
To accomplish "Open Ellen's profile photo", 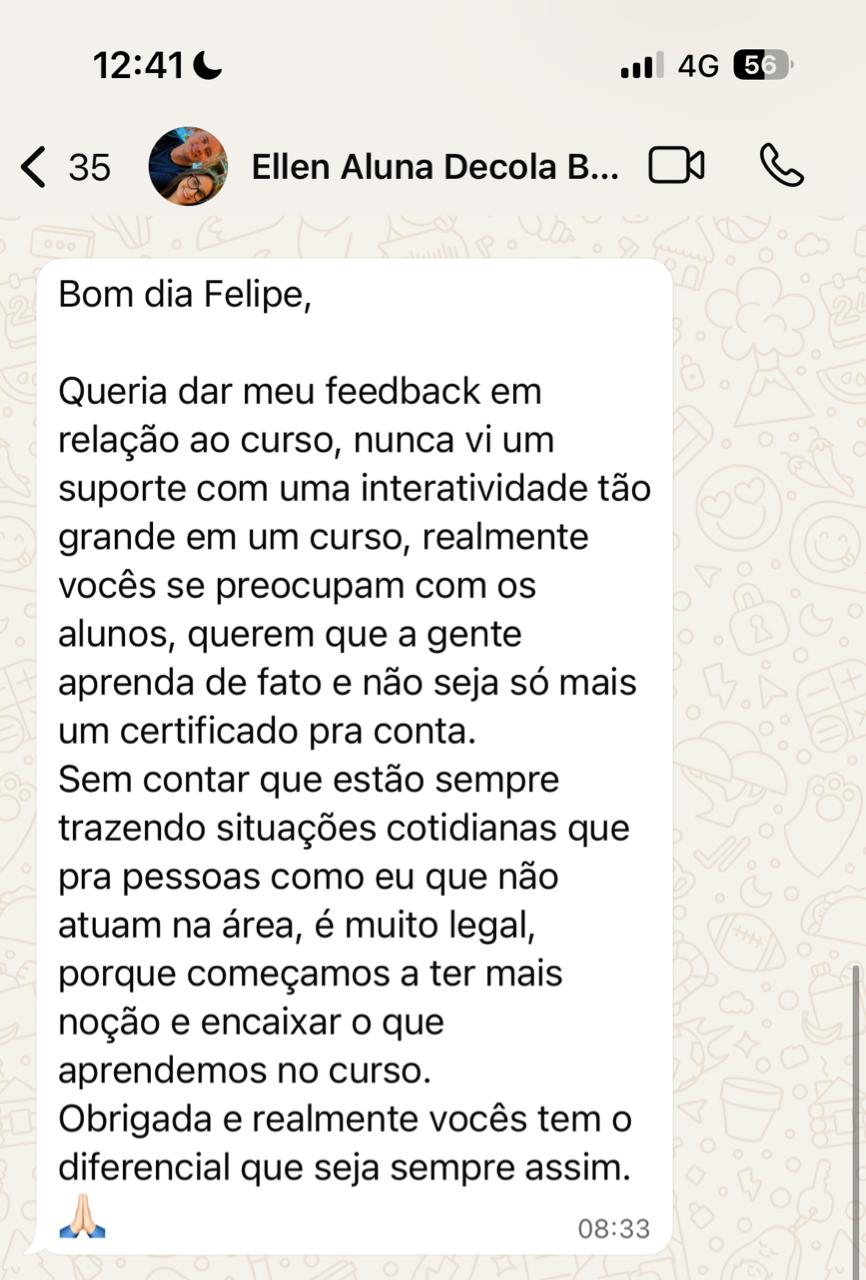I will tap(188, 166).
